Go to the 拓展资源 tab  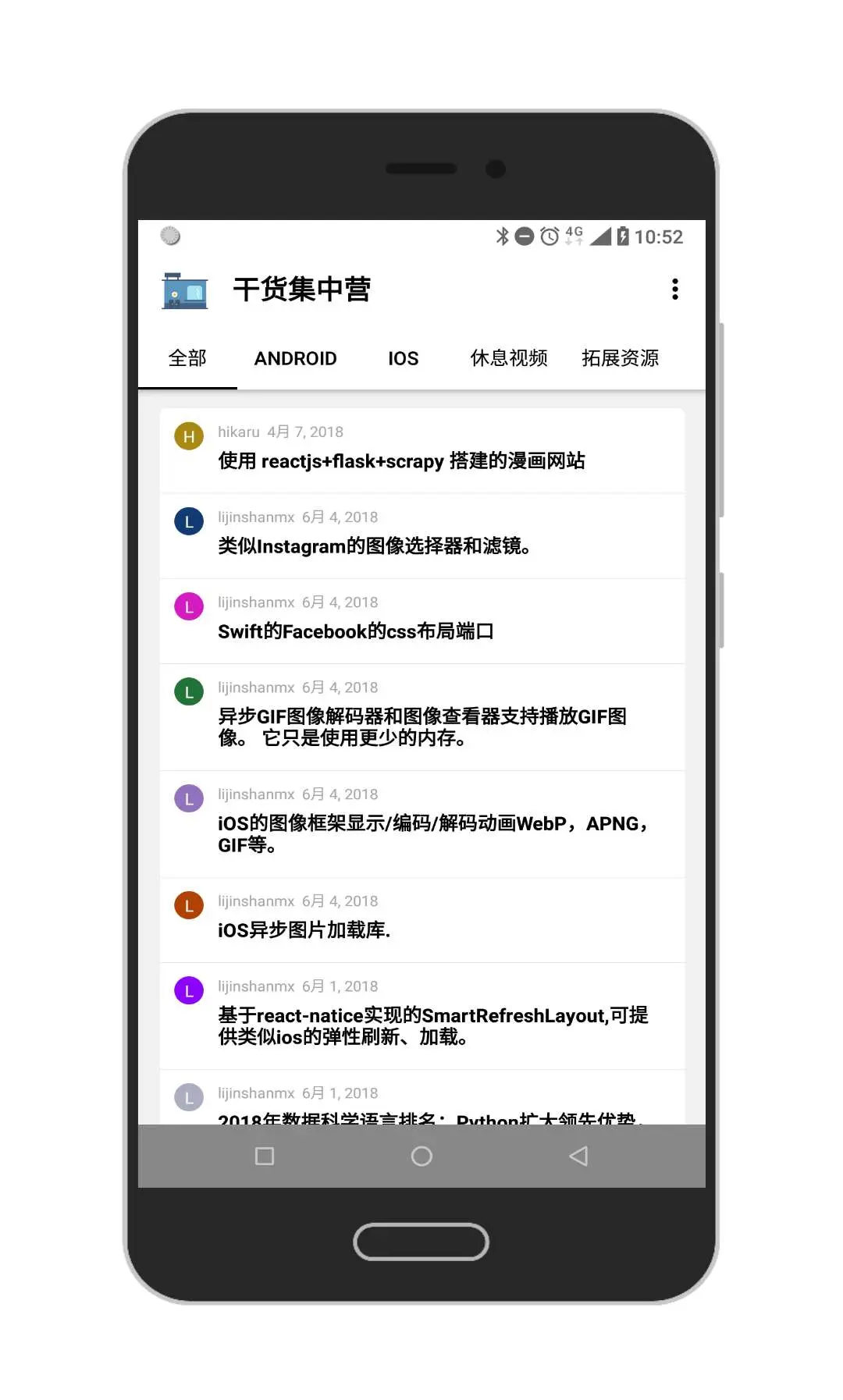620,358
